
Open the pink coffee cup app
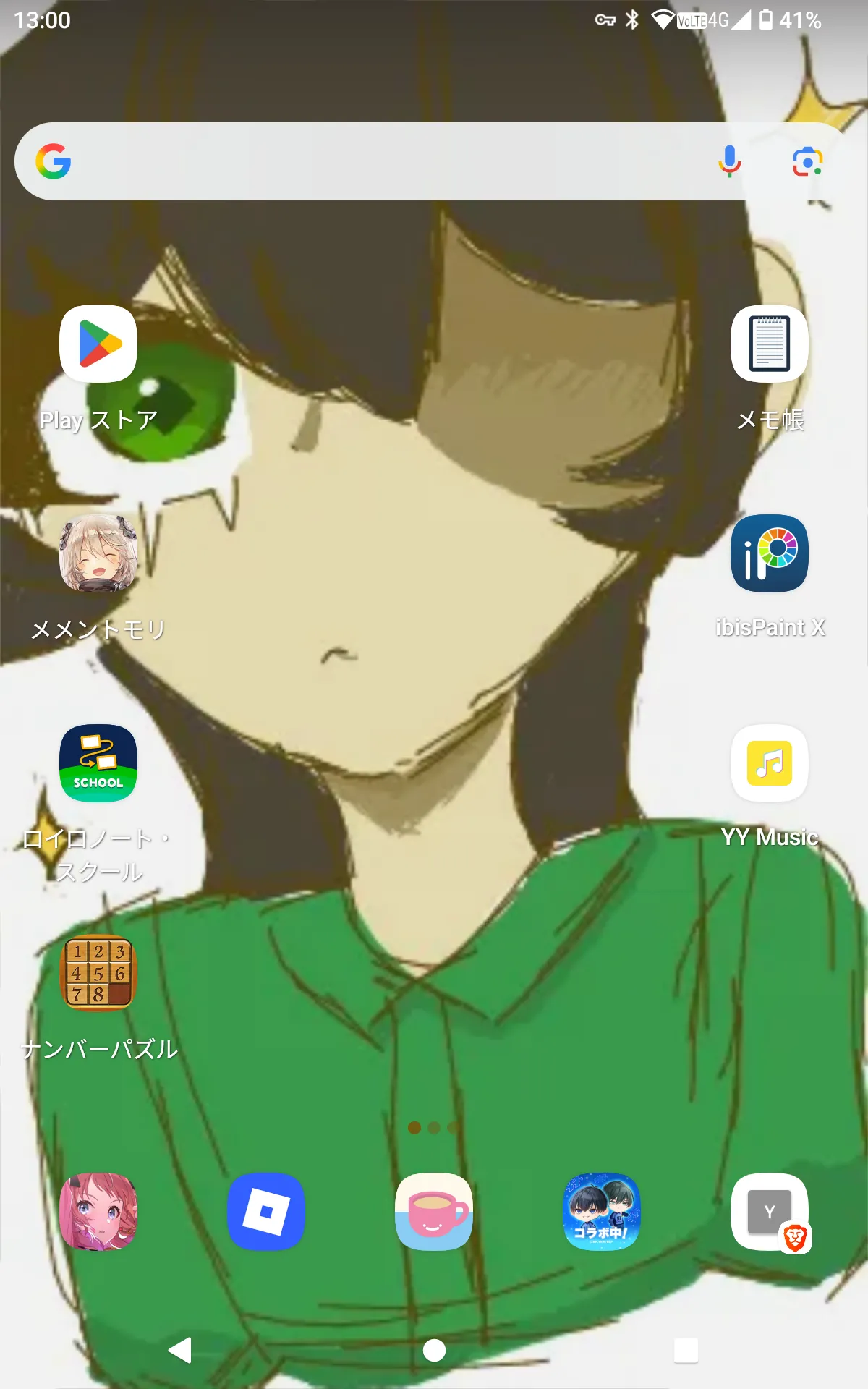434,1212
